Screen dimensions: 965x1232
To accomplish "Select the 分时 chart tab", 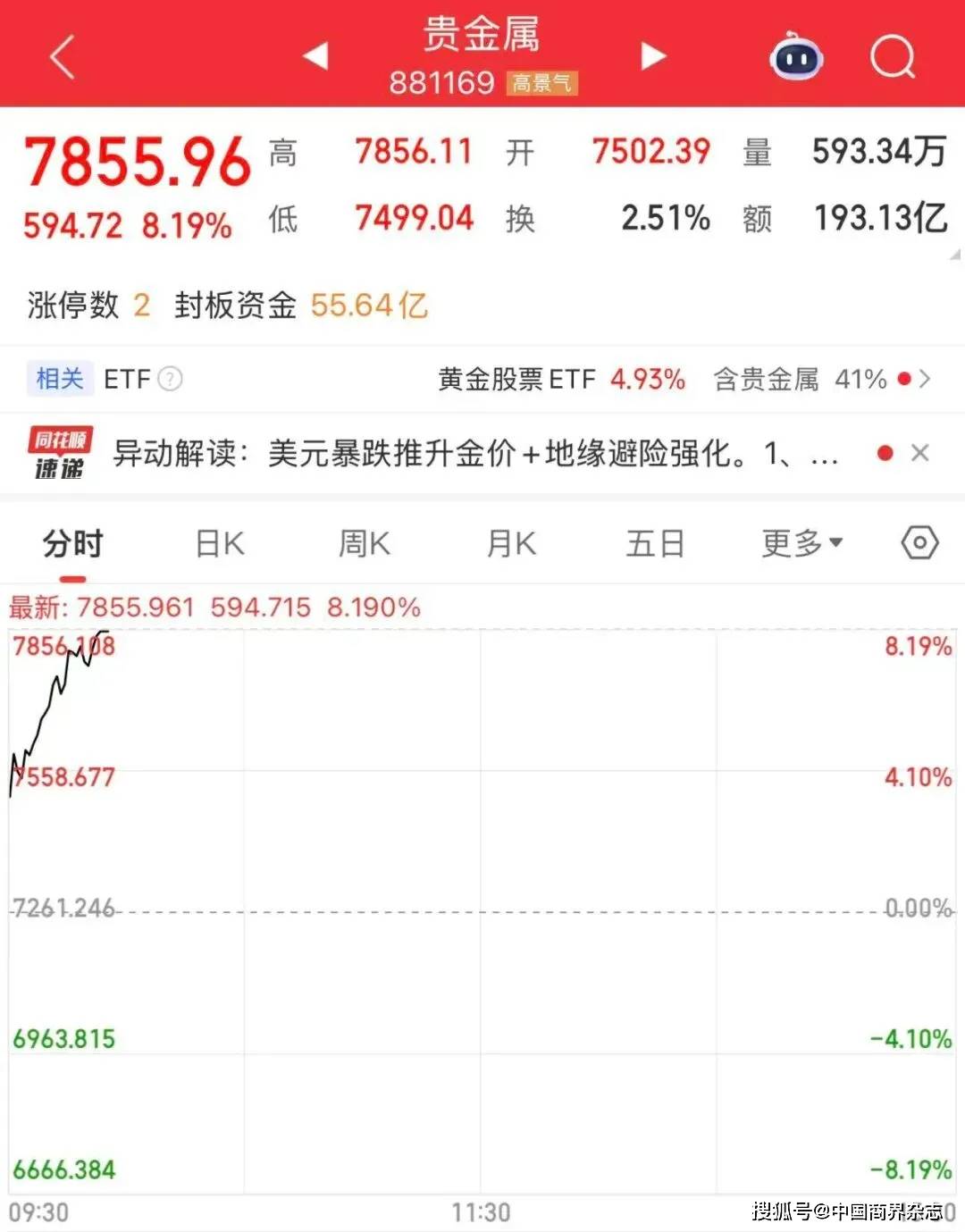I will coord(72,543).
